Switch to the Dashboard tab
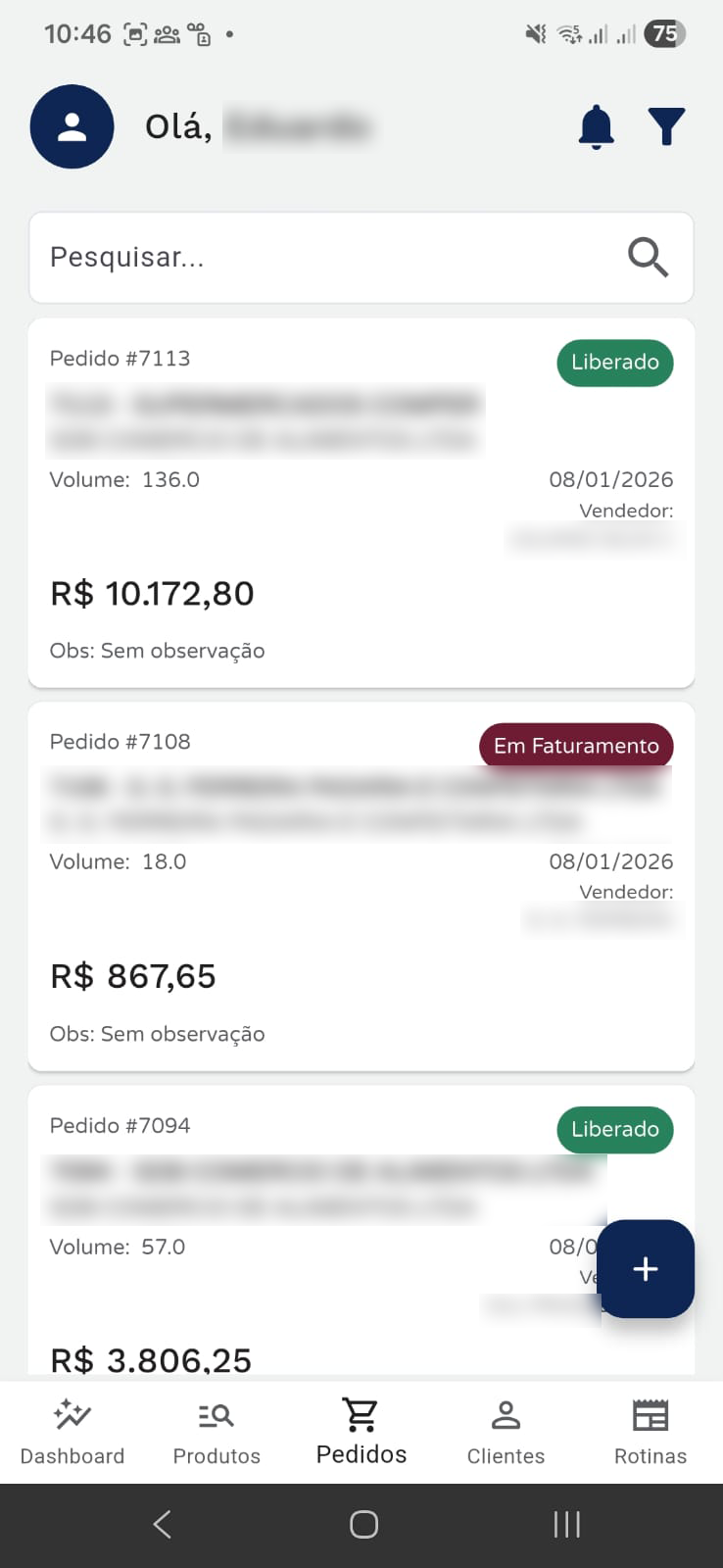 point(72,1431)
